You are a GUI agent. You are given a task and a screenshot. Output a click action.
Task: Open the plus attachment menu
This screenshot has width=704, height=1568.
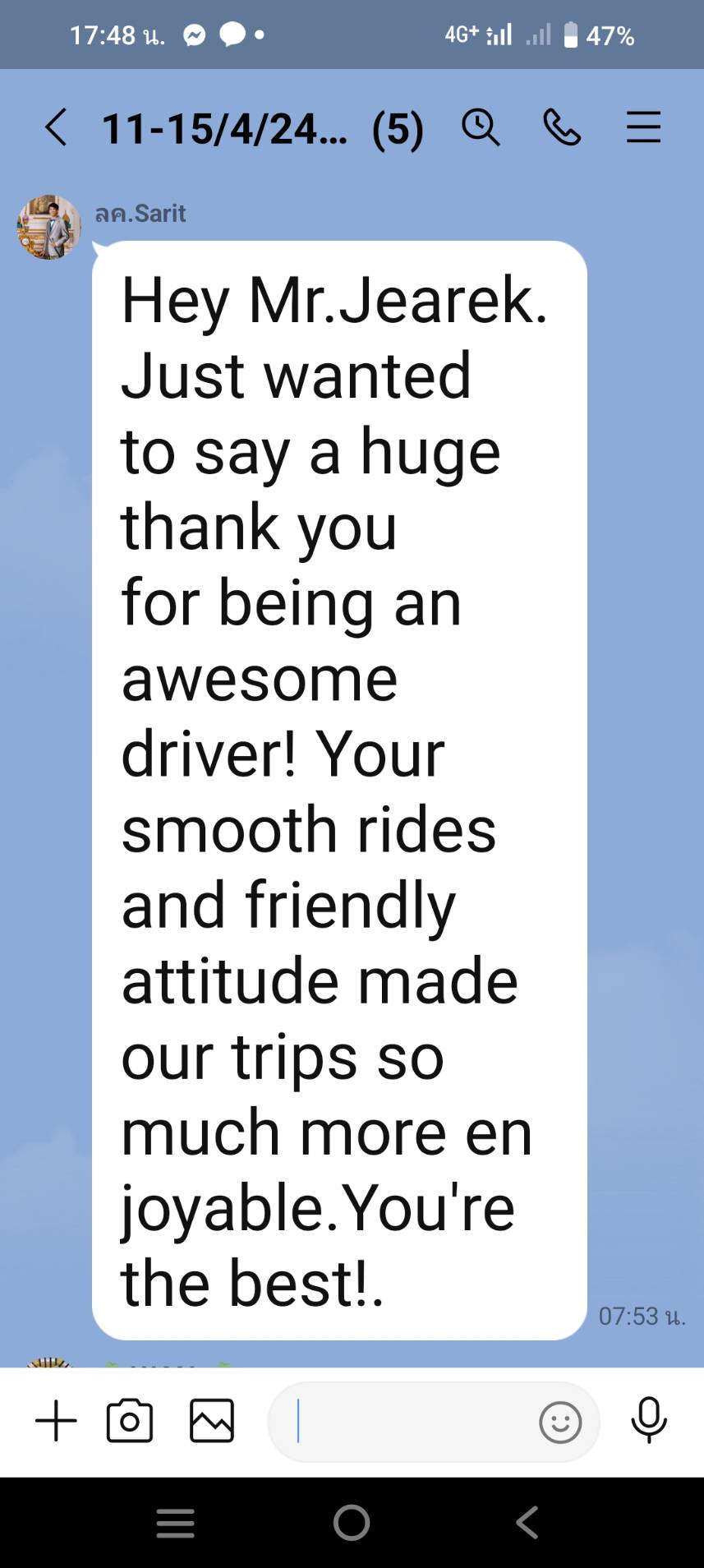(56, 1421)
